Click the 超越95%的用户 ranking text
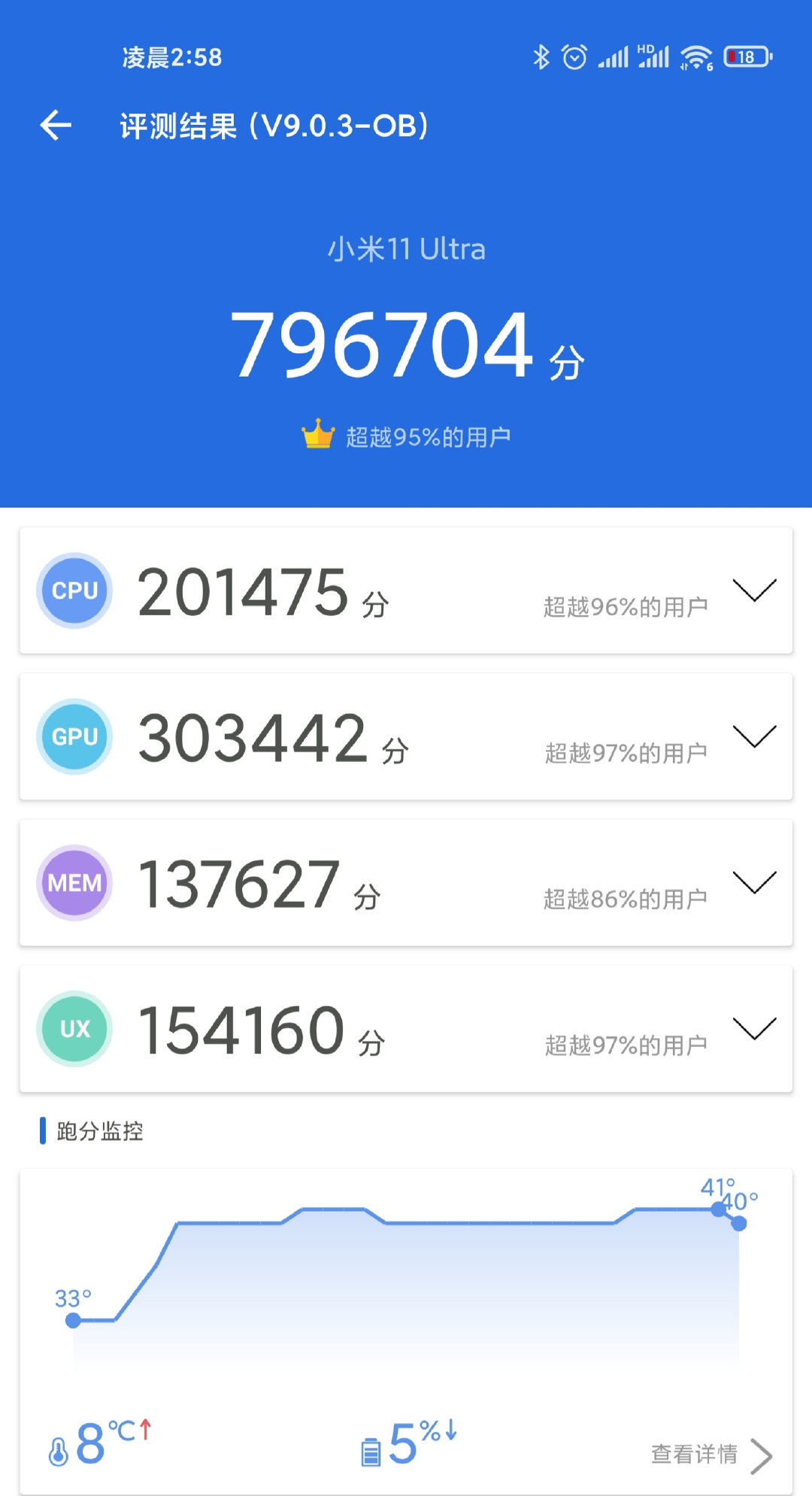812x1496 pixels. click(x=429, y=433)
